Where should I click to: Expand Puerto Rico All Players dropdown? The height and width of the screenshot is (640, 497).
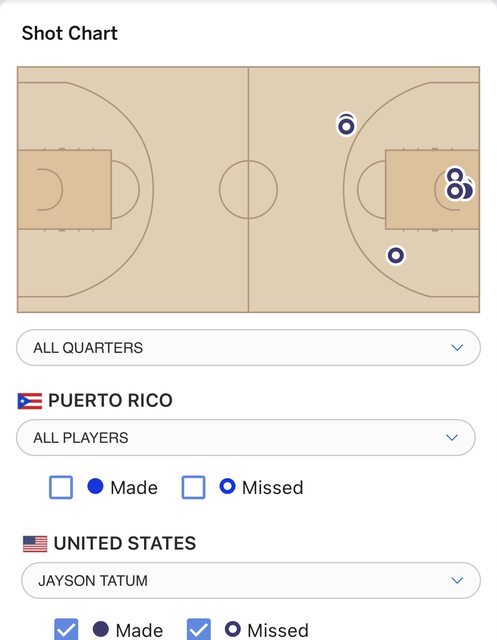246,438
